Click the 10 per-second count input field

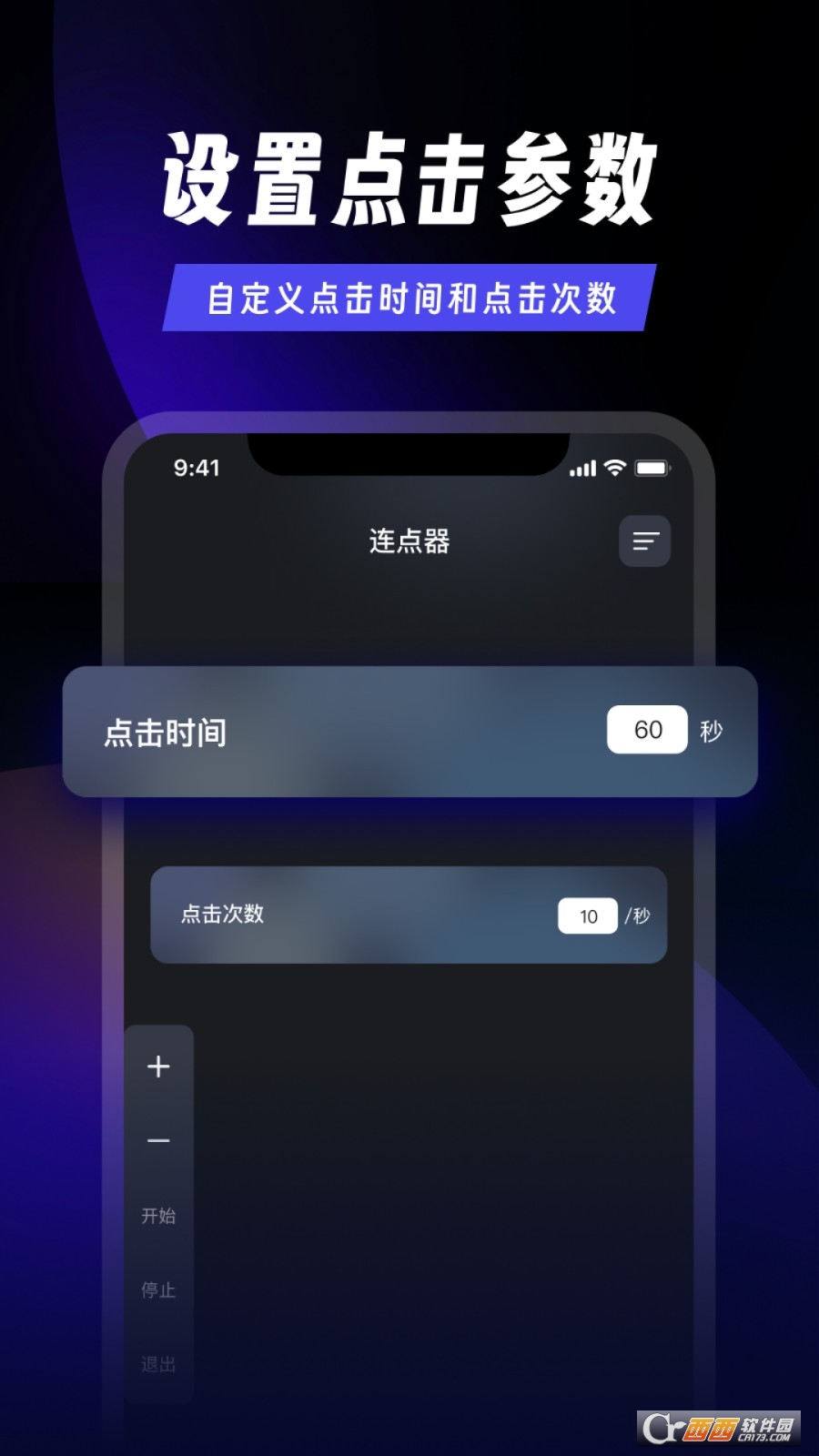(588, 916)
